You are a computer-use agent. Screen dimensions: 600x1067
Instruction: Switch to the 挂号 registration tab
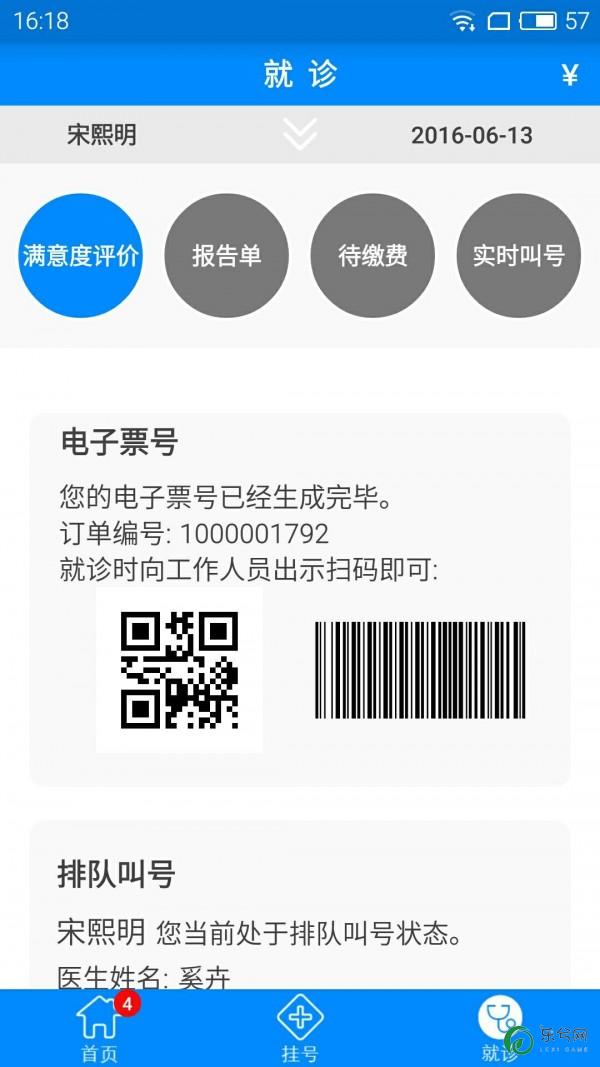click(300, 1029)
